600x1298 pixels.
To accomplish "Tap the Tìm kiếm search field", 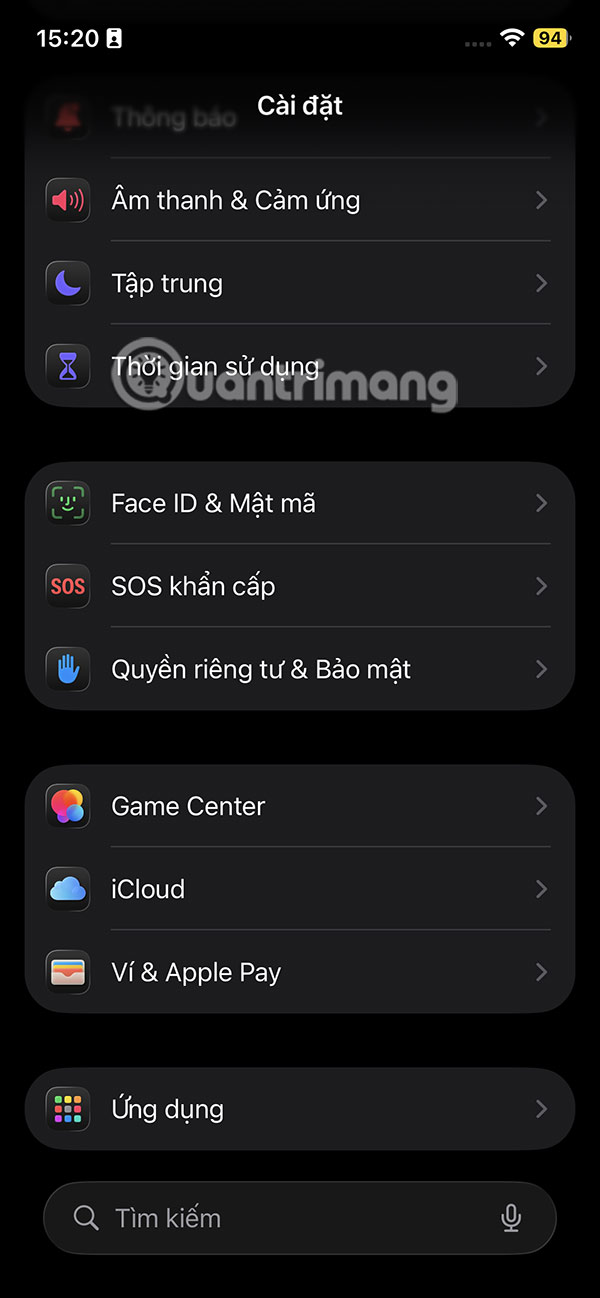I will click(280, 1218).
